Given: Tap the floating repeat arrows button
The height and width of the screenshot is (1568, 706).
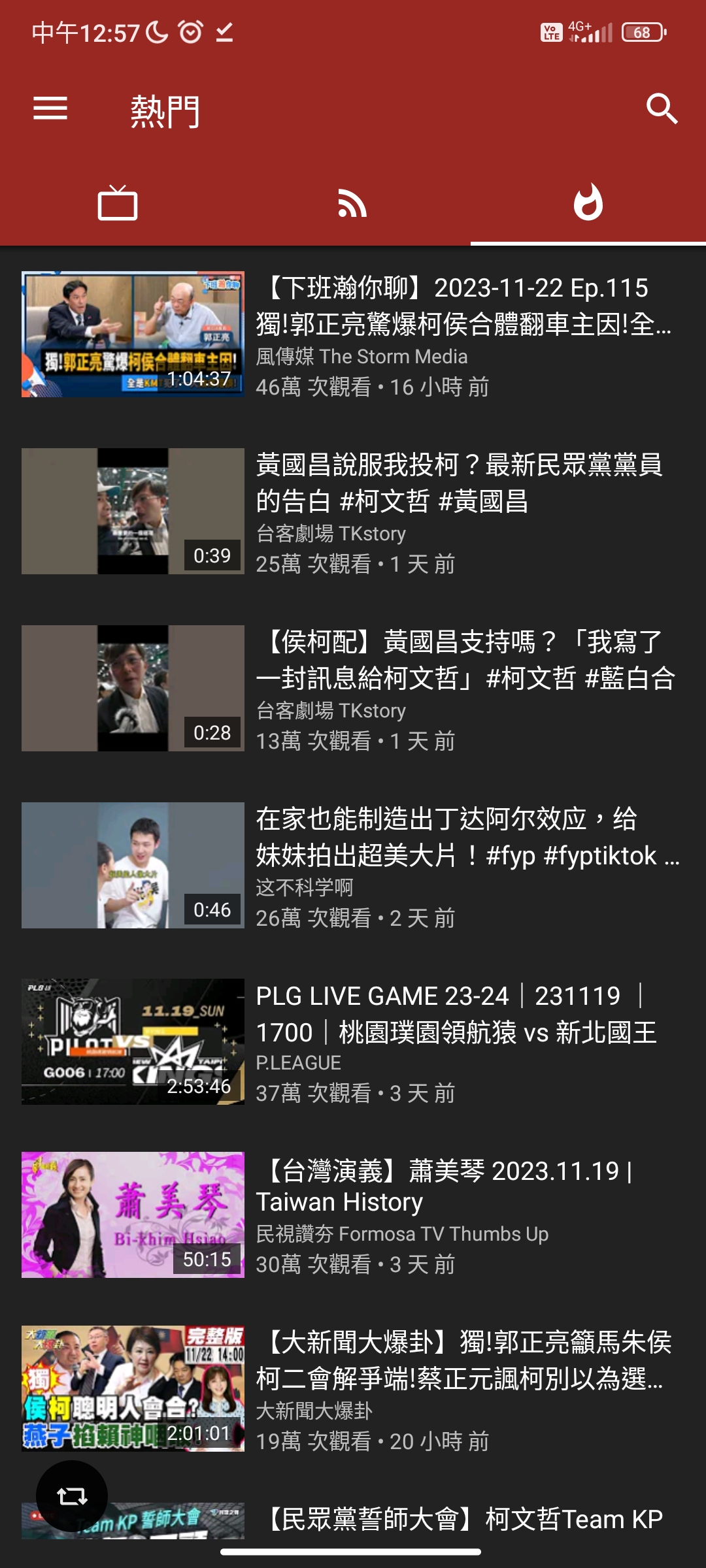Looking at the screenshot, I should tap(72, 1496).
